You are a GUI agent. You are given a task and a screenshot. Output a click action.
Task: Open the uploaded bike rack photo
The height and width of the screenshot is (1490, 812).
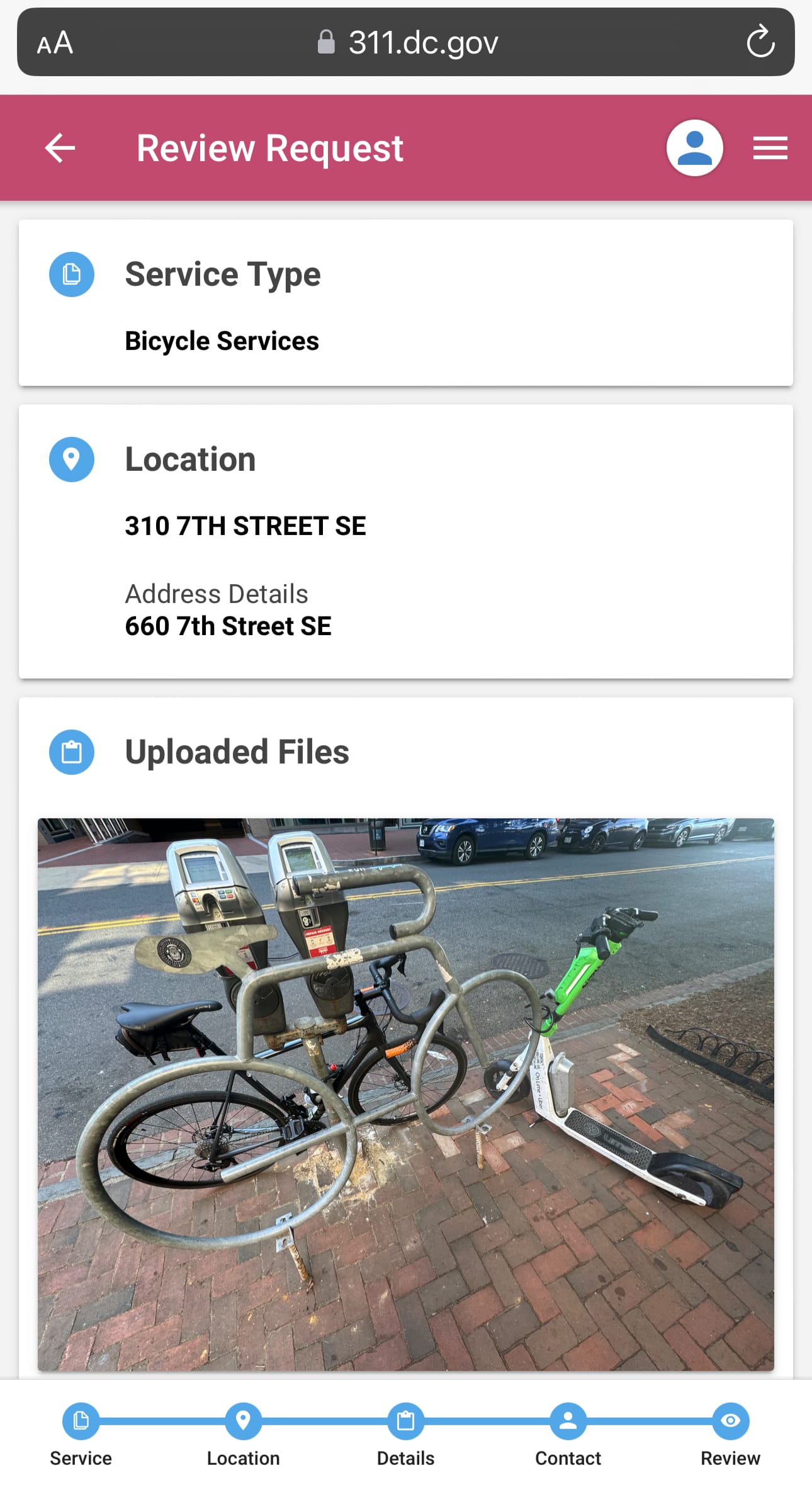[405, 1094]
